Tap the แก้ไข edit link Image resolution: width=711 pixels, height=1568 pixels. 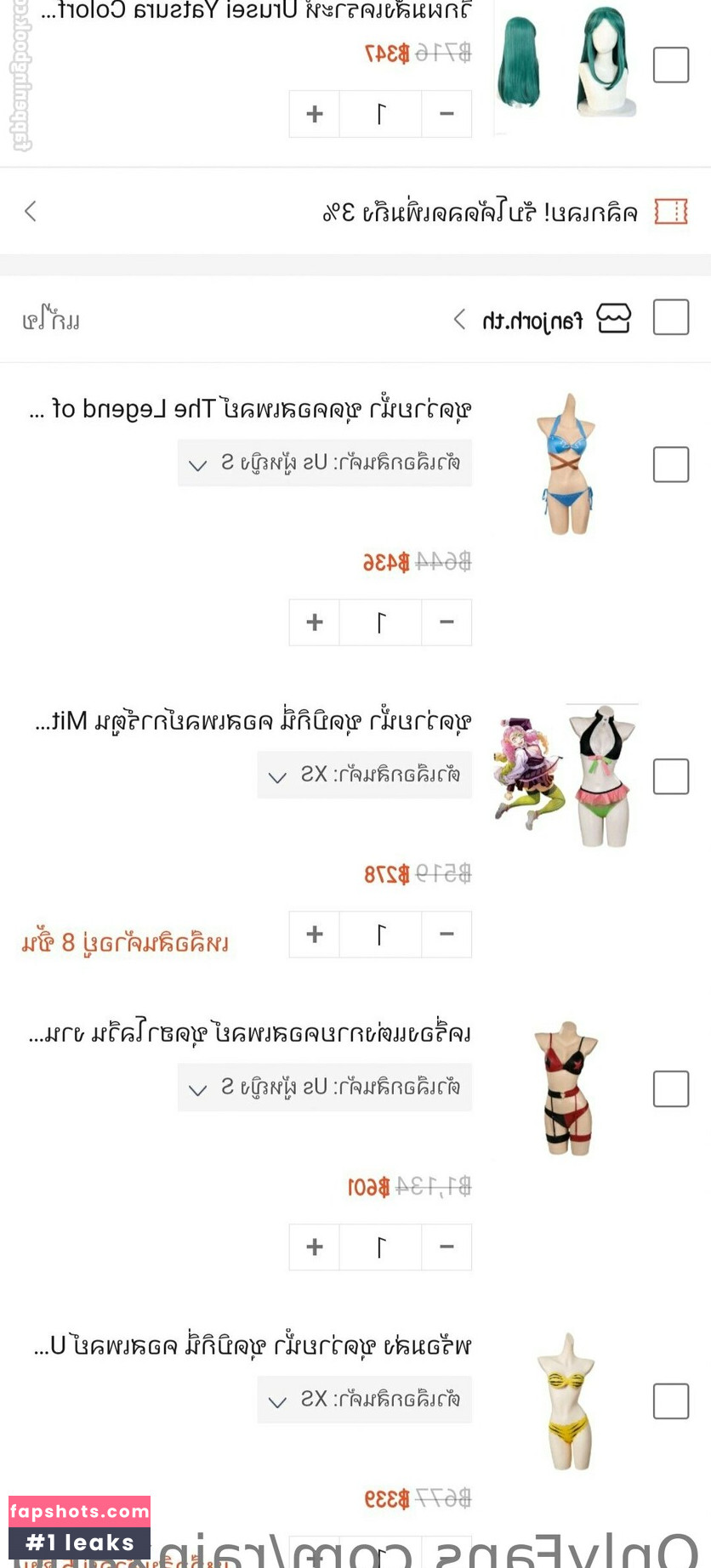[x=51, y=320]
